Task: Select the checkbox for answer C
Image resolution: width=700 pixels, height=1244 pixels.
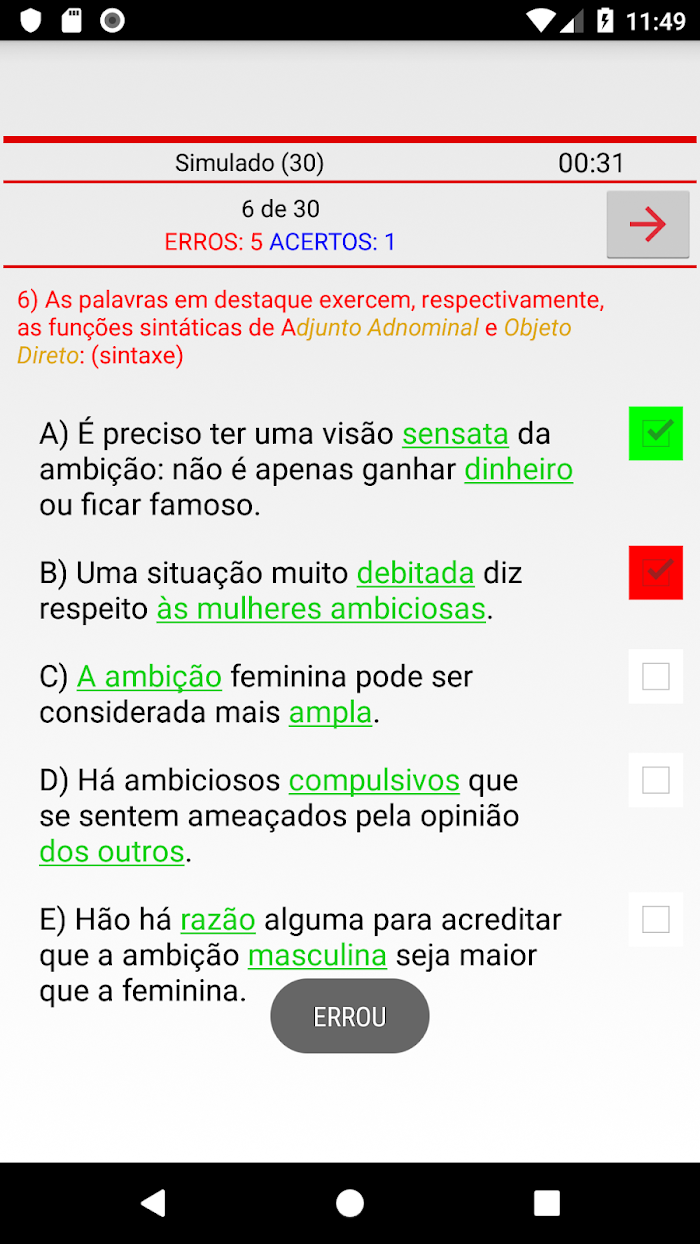Action: coord(656,677)
